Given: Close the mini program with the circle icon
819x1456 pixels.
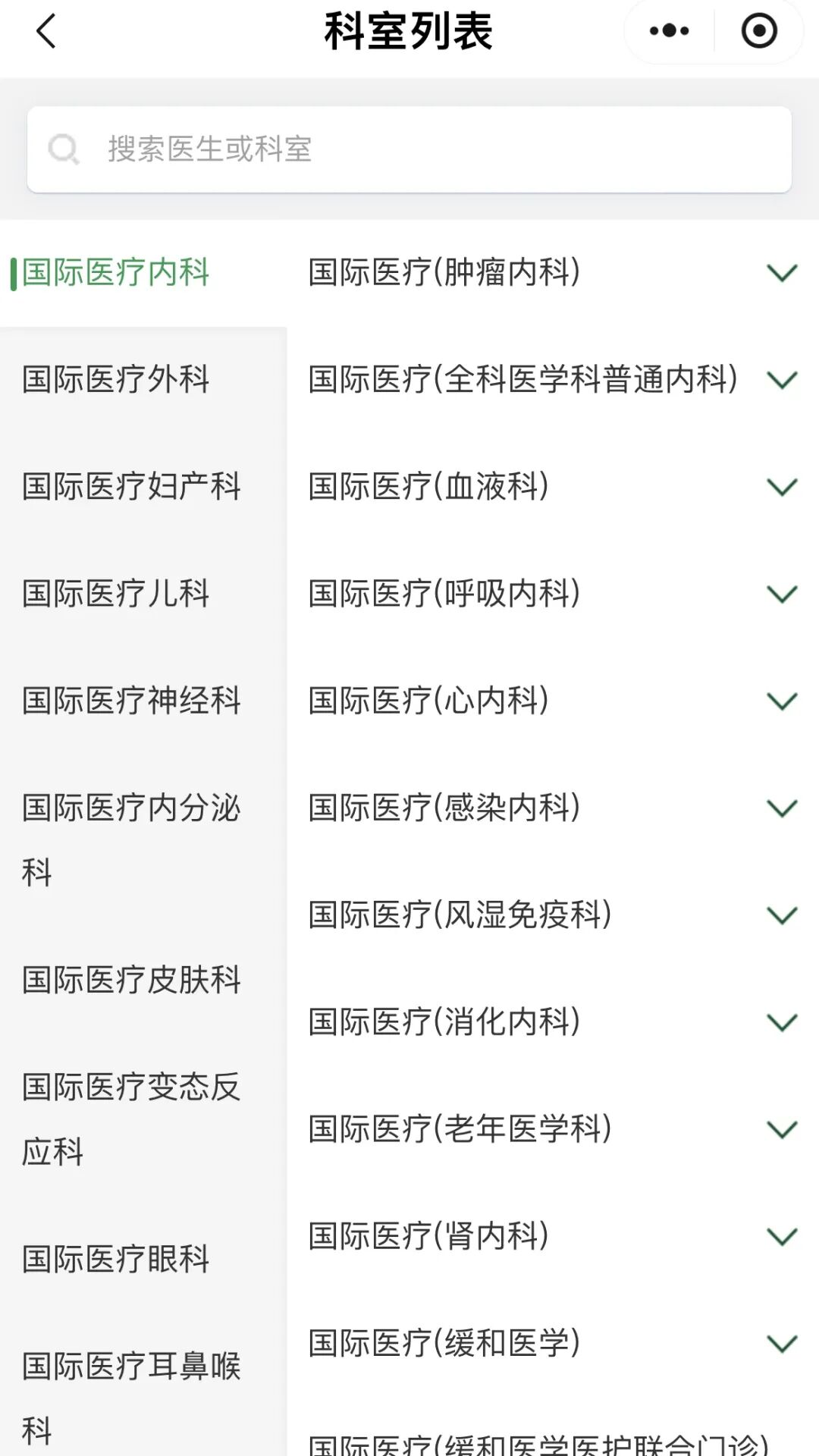Looking at the screenshot, I should (x=758, y=32).
